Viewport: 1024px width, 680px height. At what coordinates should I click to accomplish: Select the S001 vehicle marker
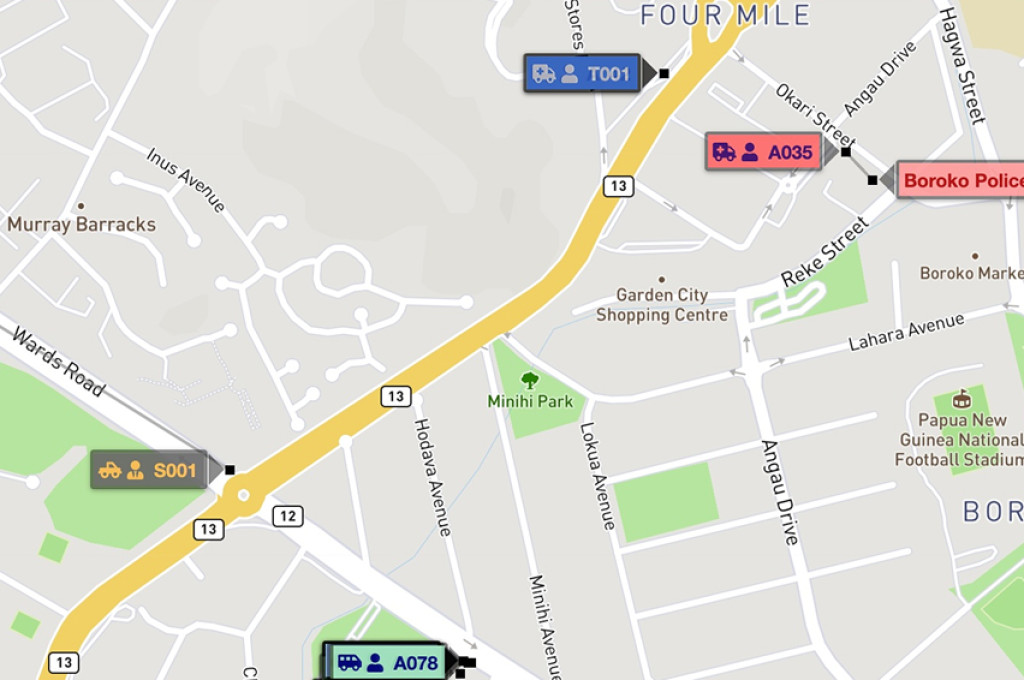pos(149,470)
